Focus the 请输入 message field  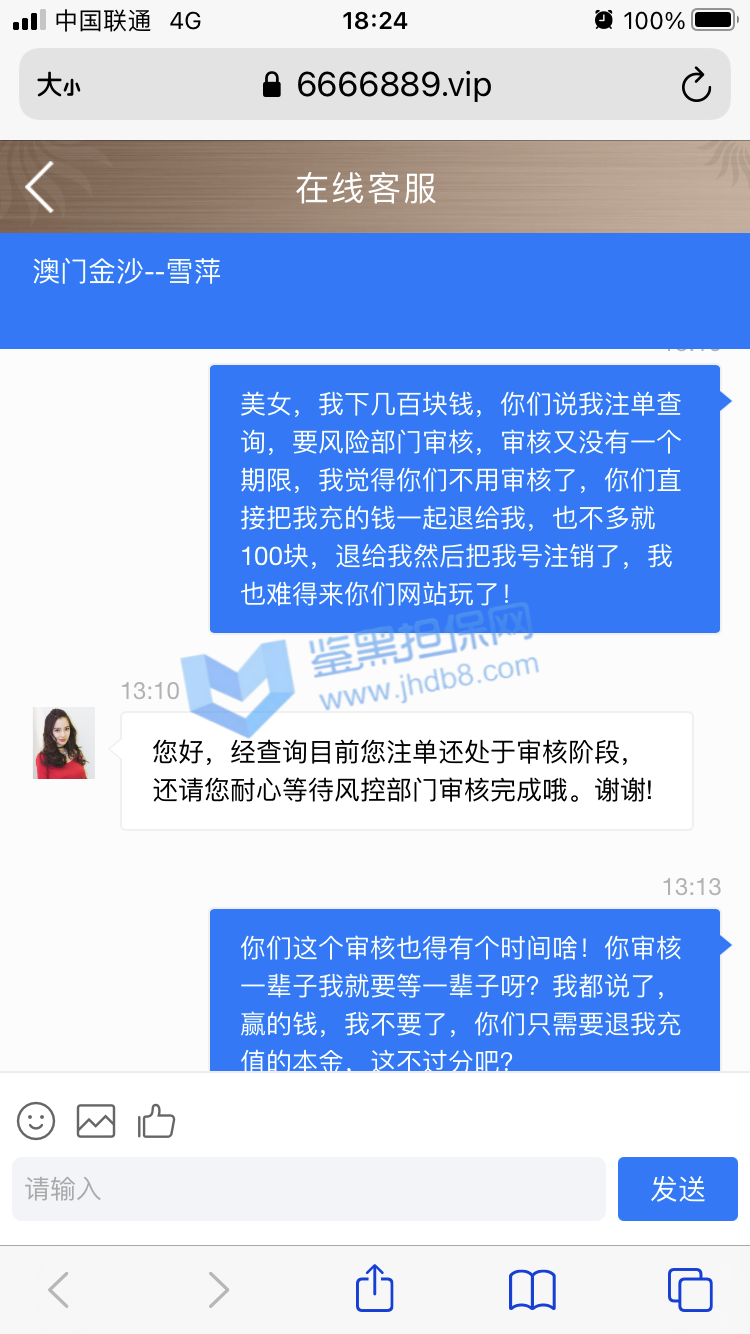pos(309,1189)
